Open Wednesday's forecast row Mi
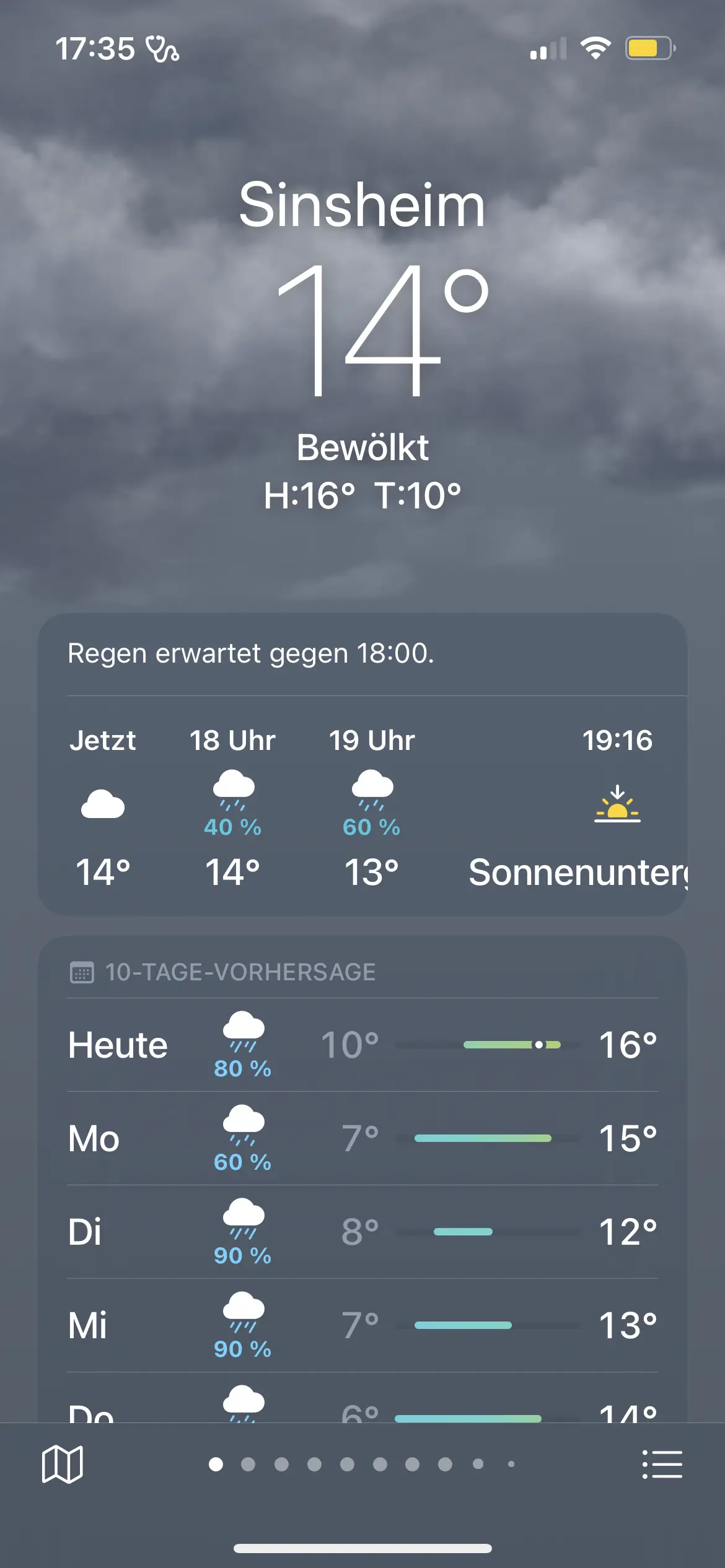725x1568 pixels. click(362, 1325)
